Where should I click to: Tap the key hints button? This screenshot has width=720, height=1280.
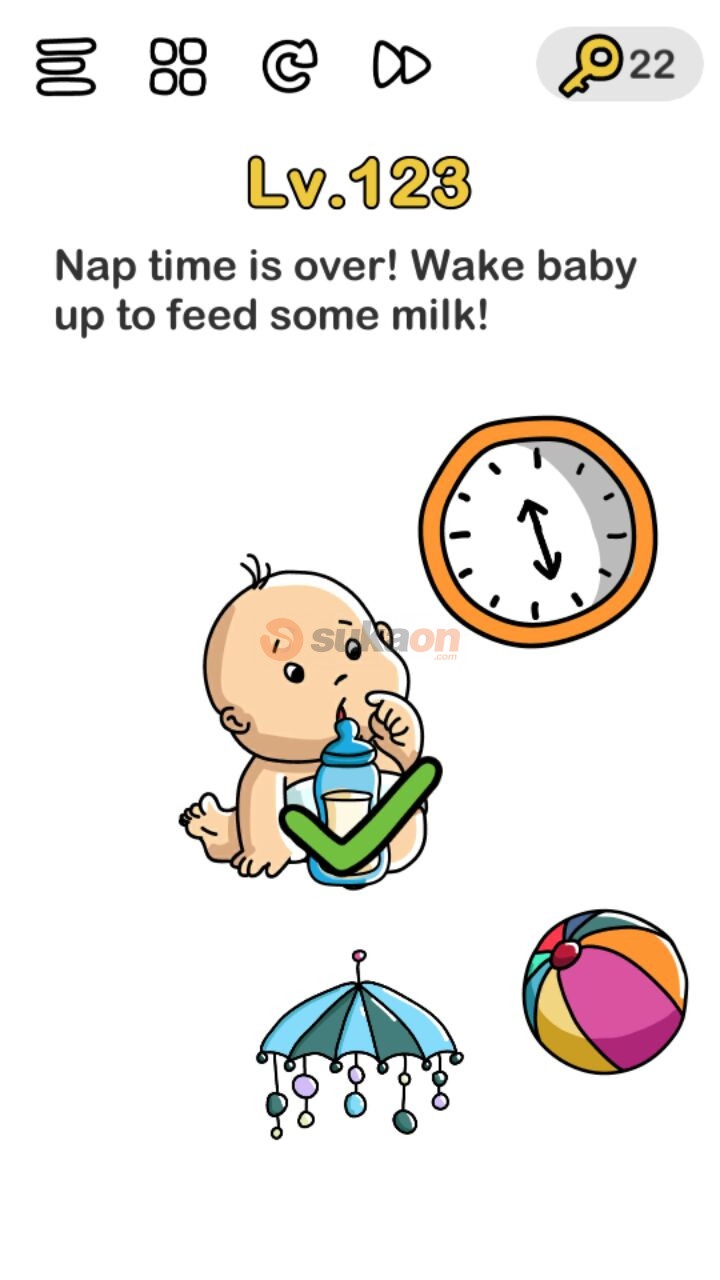coord(619,66)
